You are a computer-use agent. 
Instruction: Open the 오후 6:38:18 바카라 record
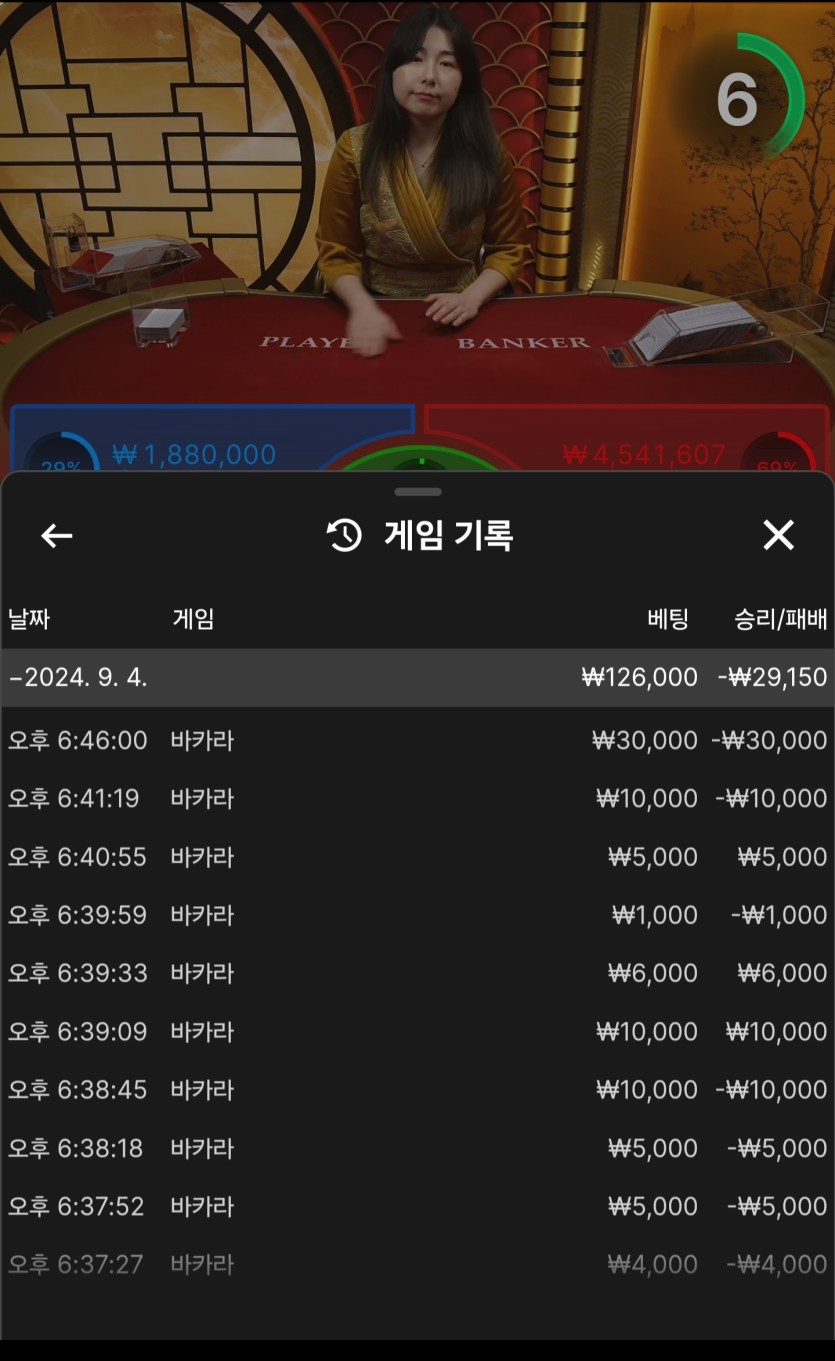click(x=417, y=1147)
